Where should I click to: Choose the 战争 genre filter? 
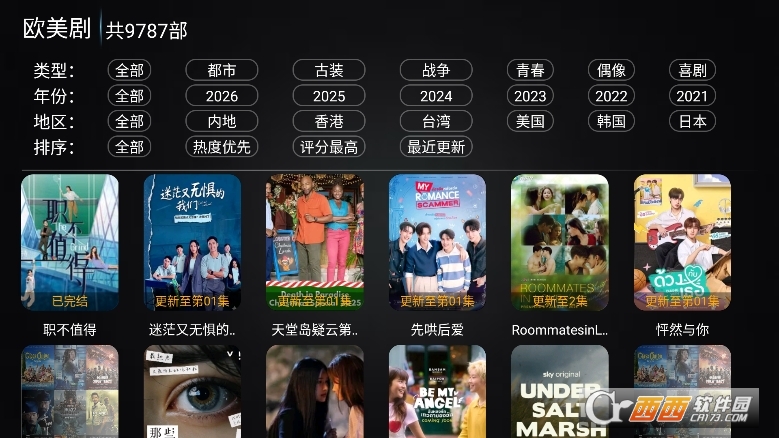[436, 70]
